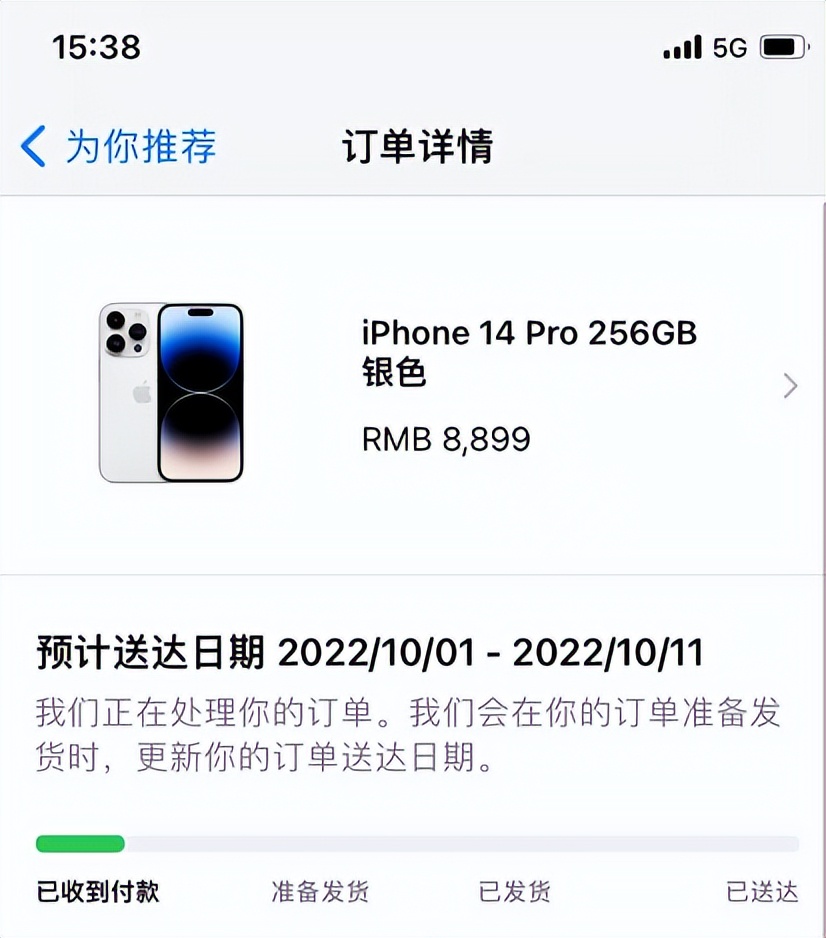Tap the order progress bar

[413, 843]
